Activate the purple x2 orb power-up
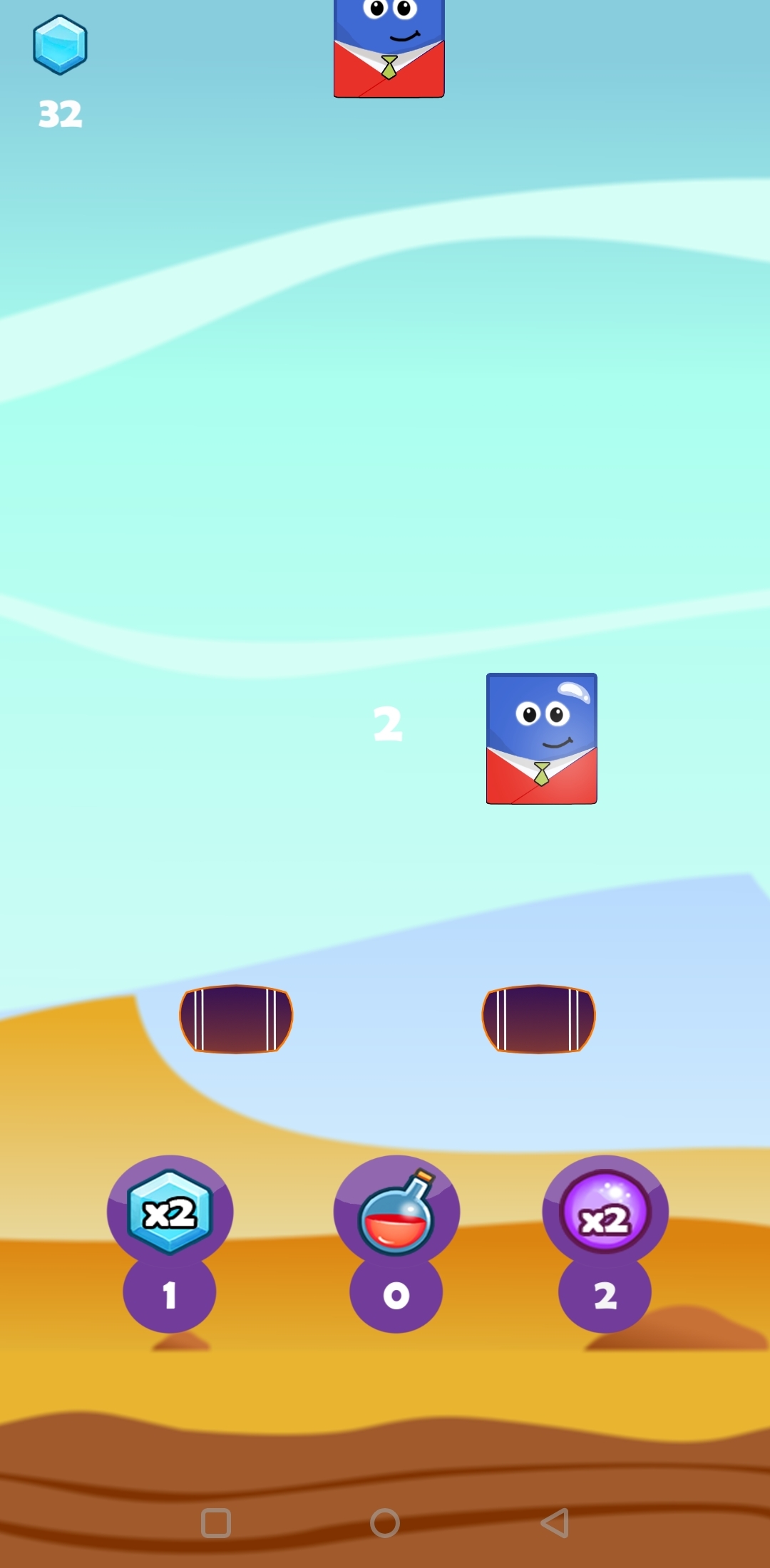This screenshot has width=770, height=1568. pos(605,1213)
